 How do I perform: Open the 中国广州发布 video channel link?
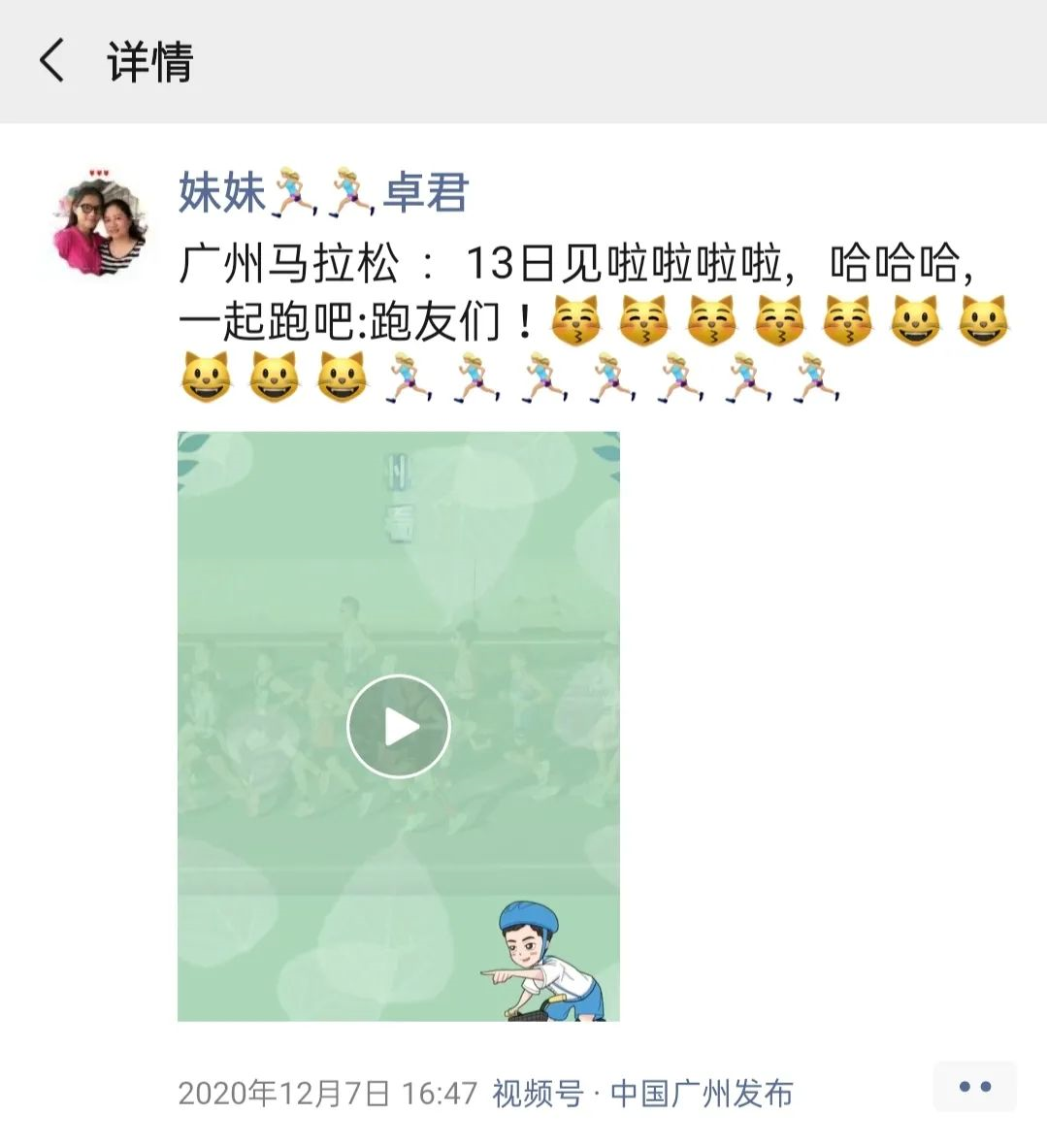click(701, 1094)
